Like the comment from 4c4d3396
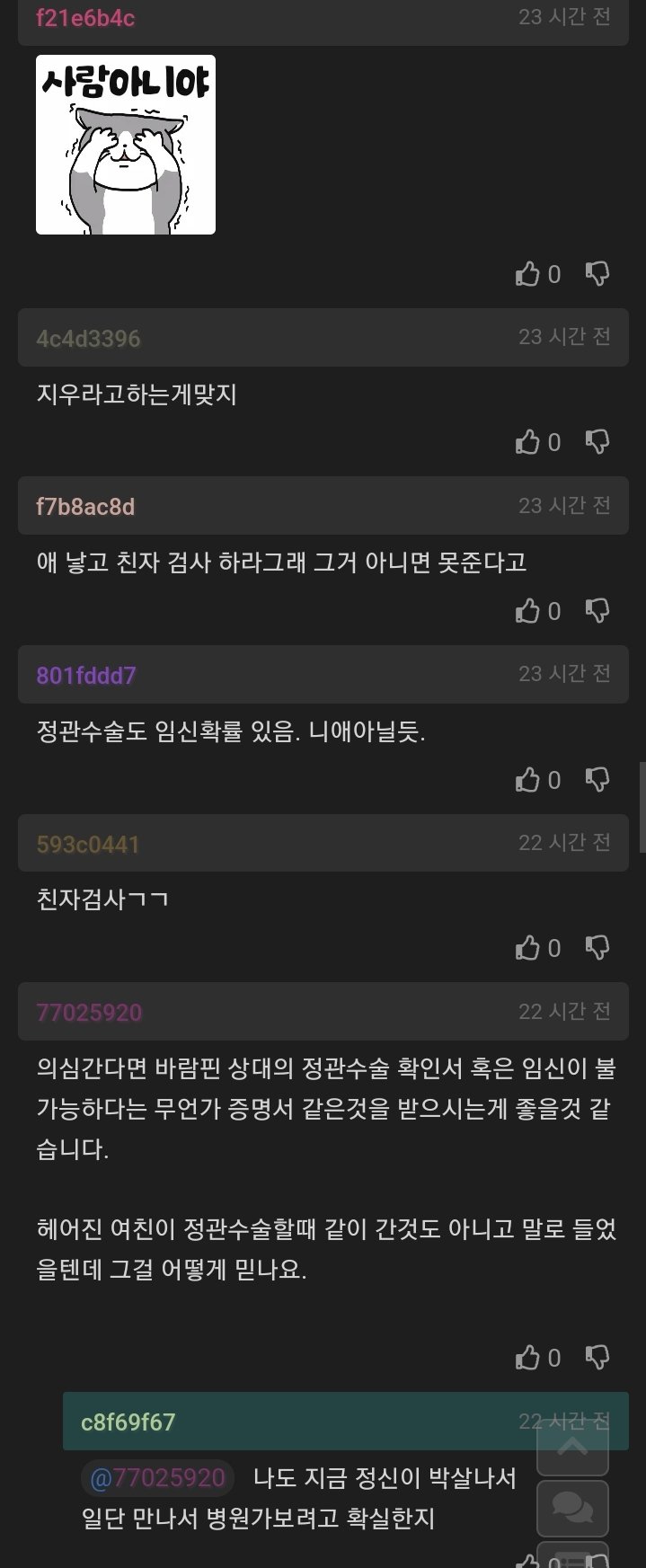 click(x=527, y=442)
